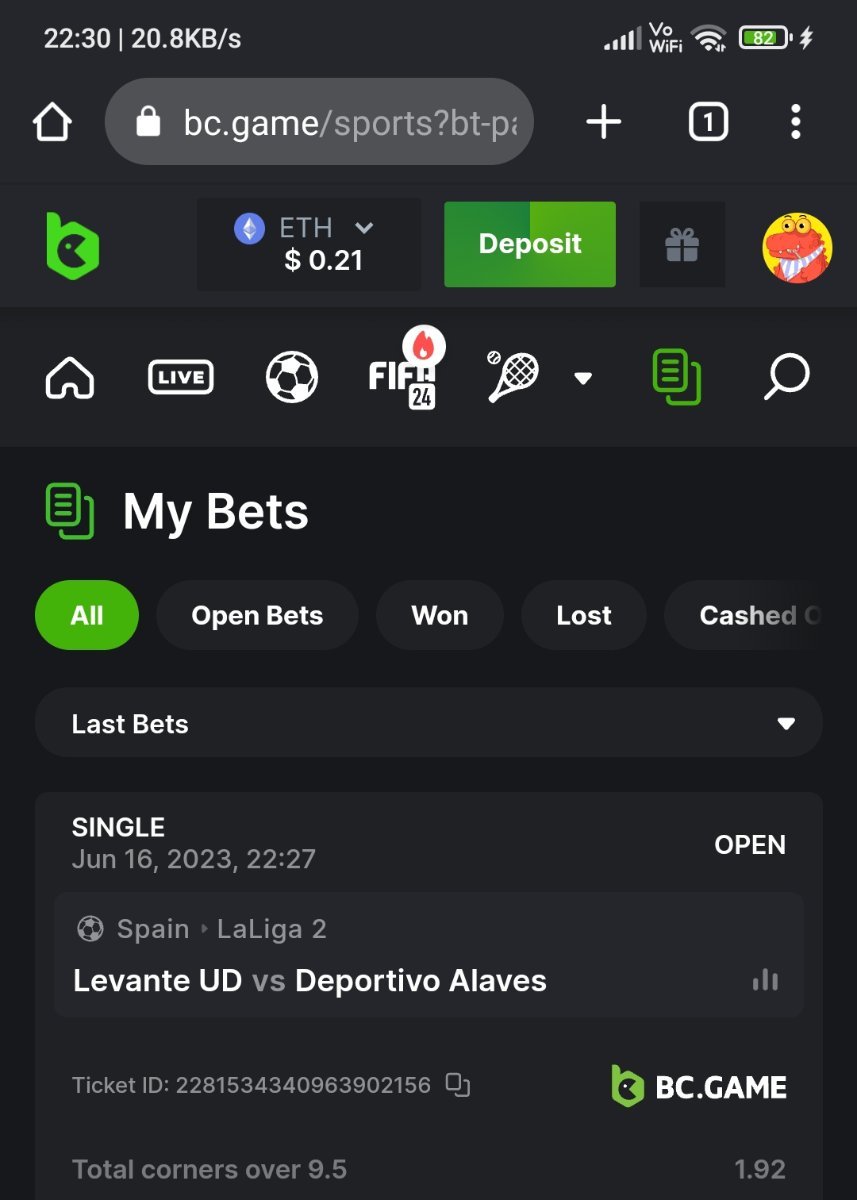Open the user profile avatar
This screenshot has width=857, height=1200.
797,247
